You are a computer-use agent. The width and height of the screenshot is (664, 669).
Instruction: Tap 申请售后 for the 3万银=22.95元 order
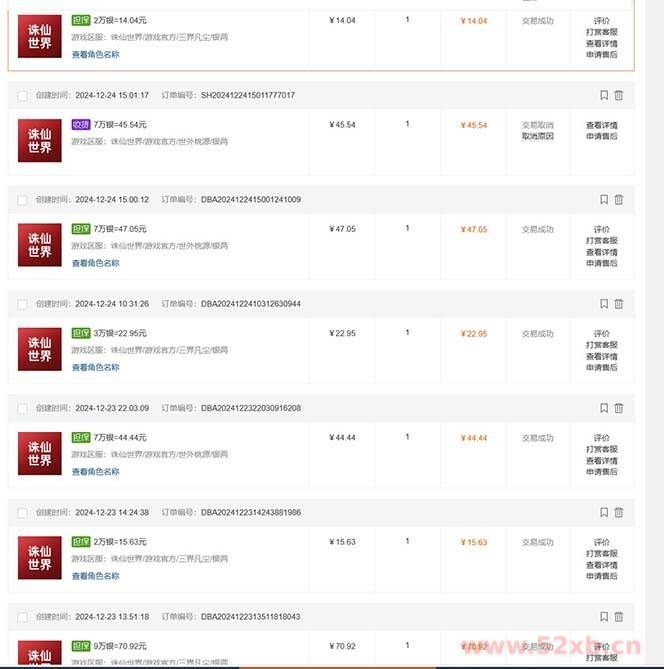[x=601, y=368]
